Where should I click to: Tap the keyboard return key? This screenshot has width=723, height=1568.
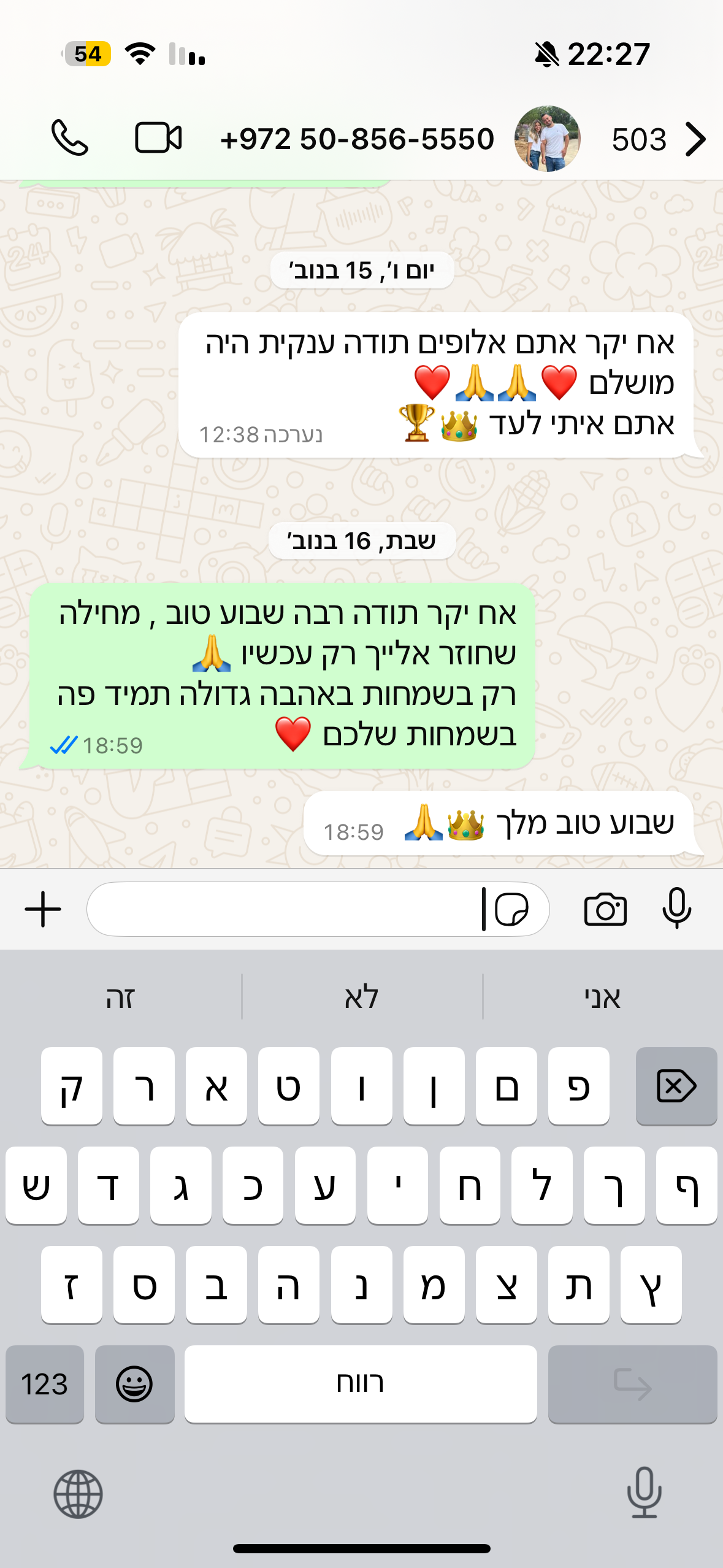(632, 1385)
